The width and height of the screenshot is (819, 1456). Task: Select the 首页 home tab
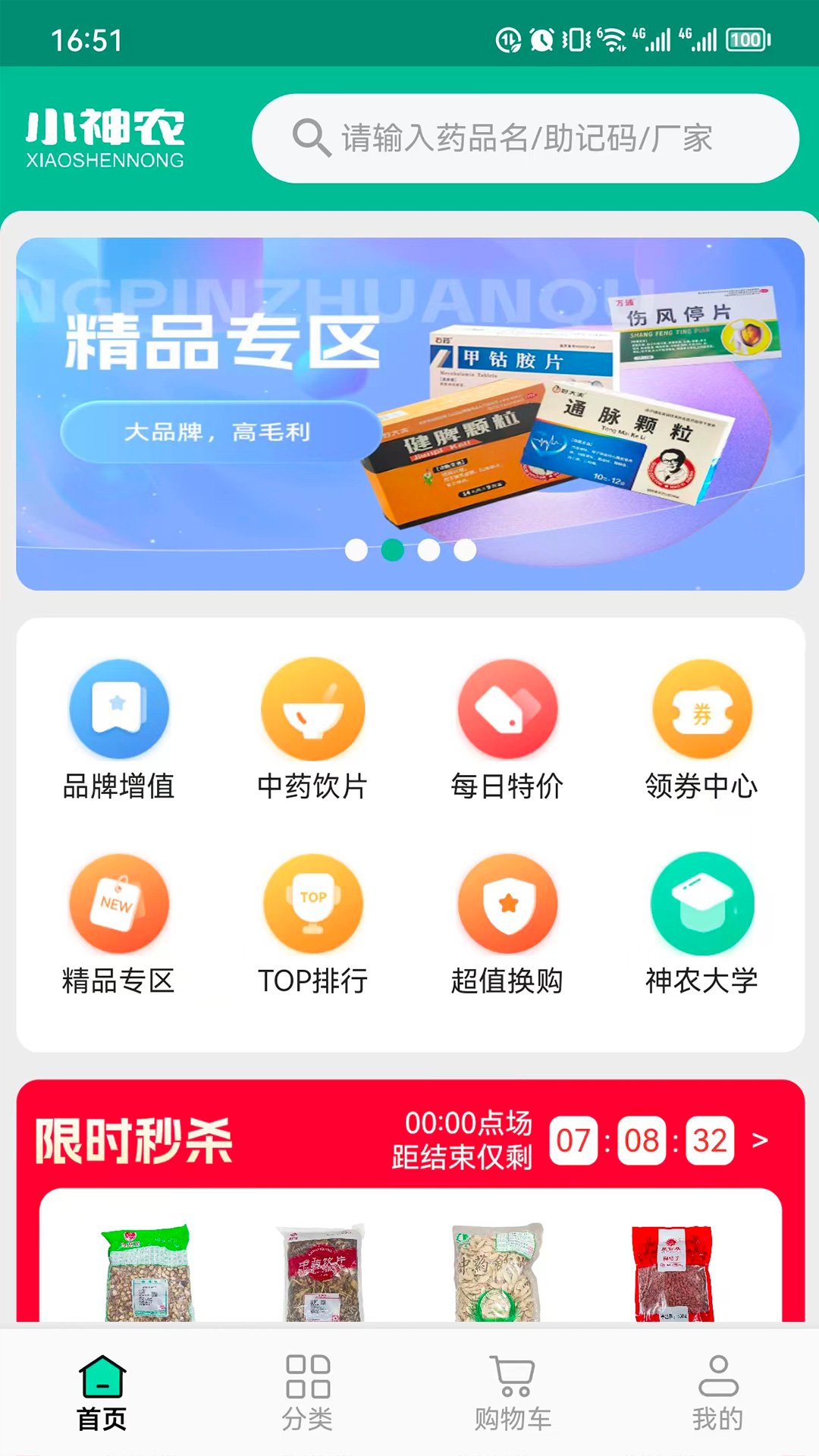[x=102, y=1392]
